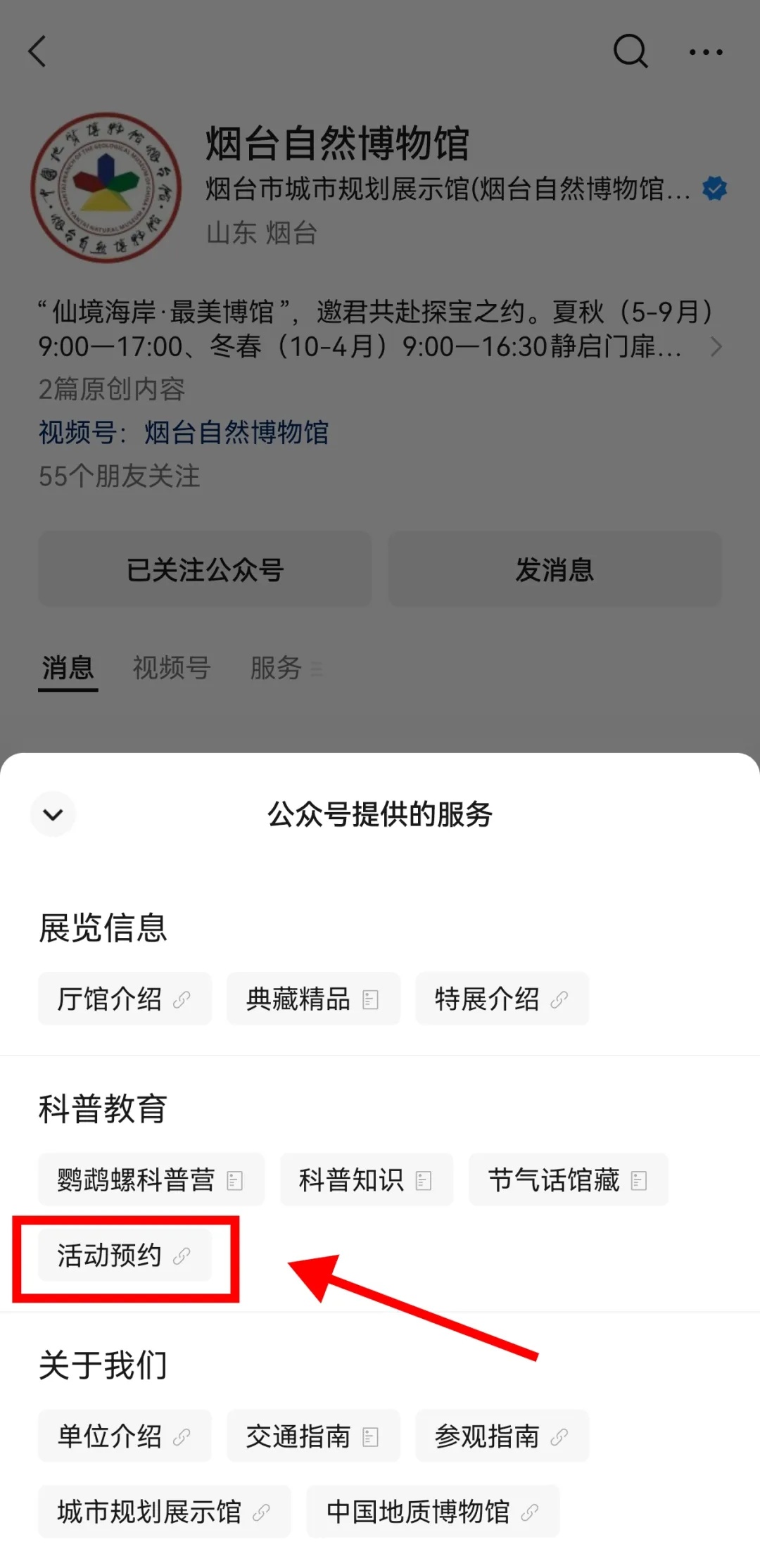Search within this official account

click(x=631, y=51)
